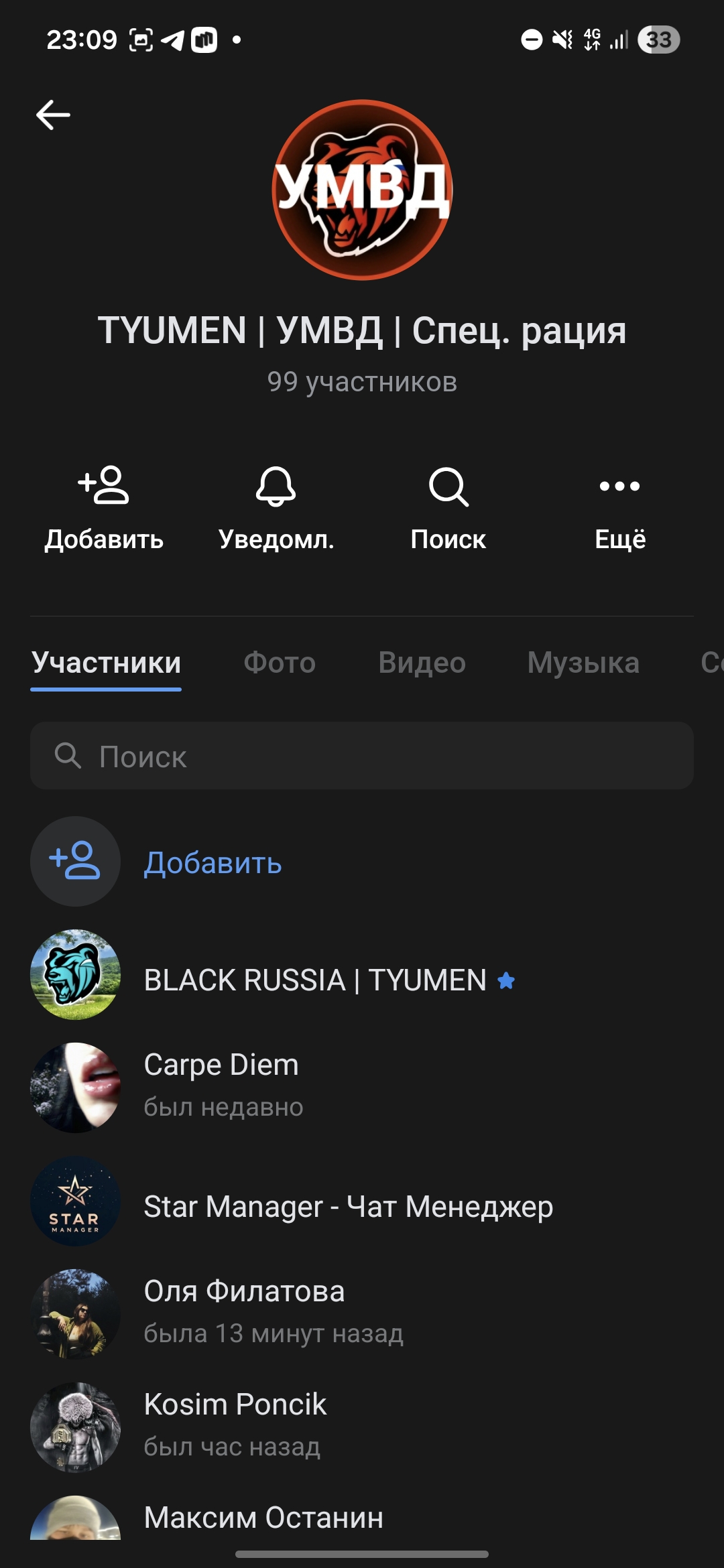Tap the top Добавить participant button
Screen dimensions: 724x1568
point(104,508)
